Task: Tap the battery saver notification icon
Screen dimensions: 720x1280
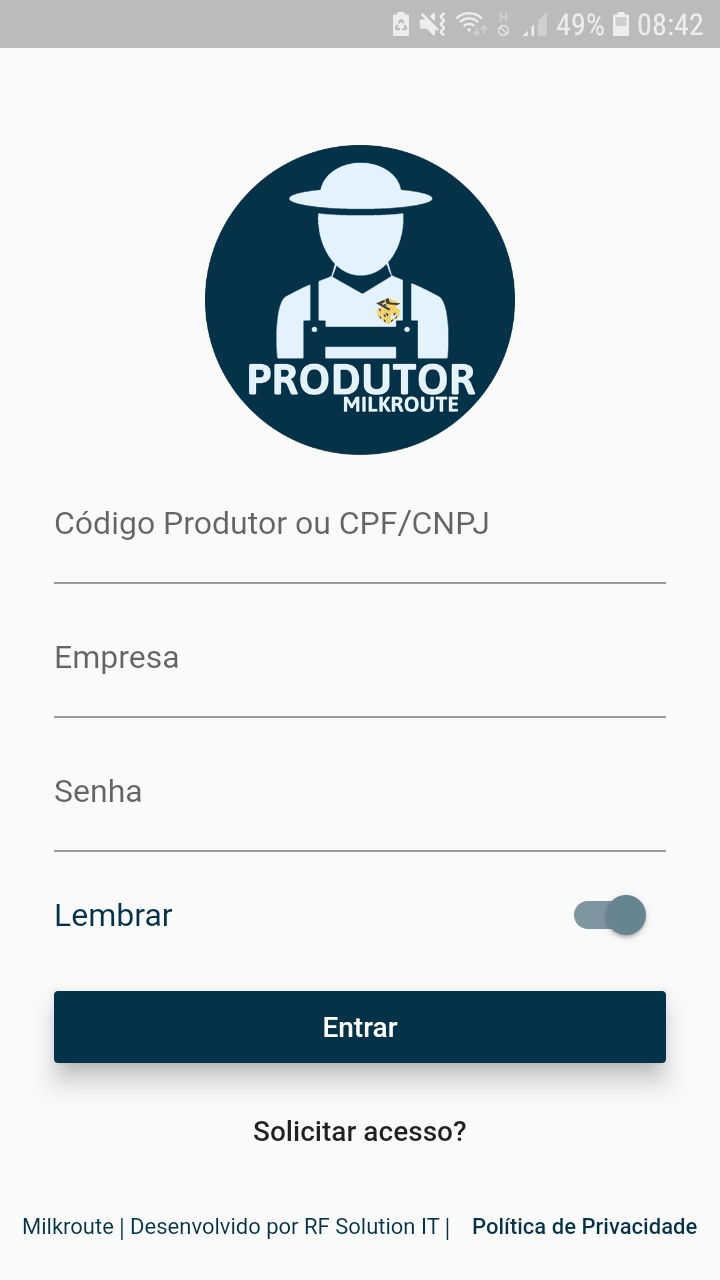Action: pyautogui.click(x=402, y=22)
